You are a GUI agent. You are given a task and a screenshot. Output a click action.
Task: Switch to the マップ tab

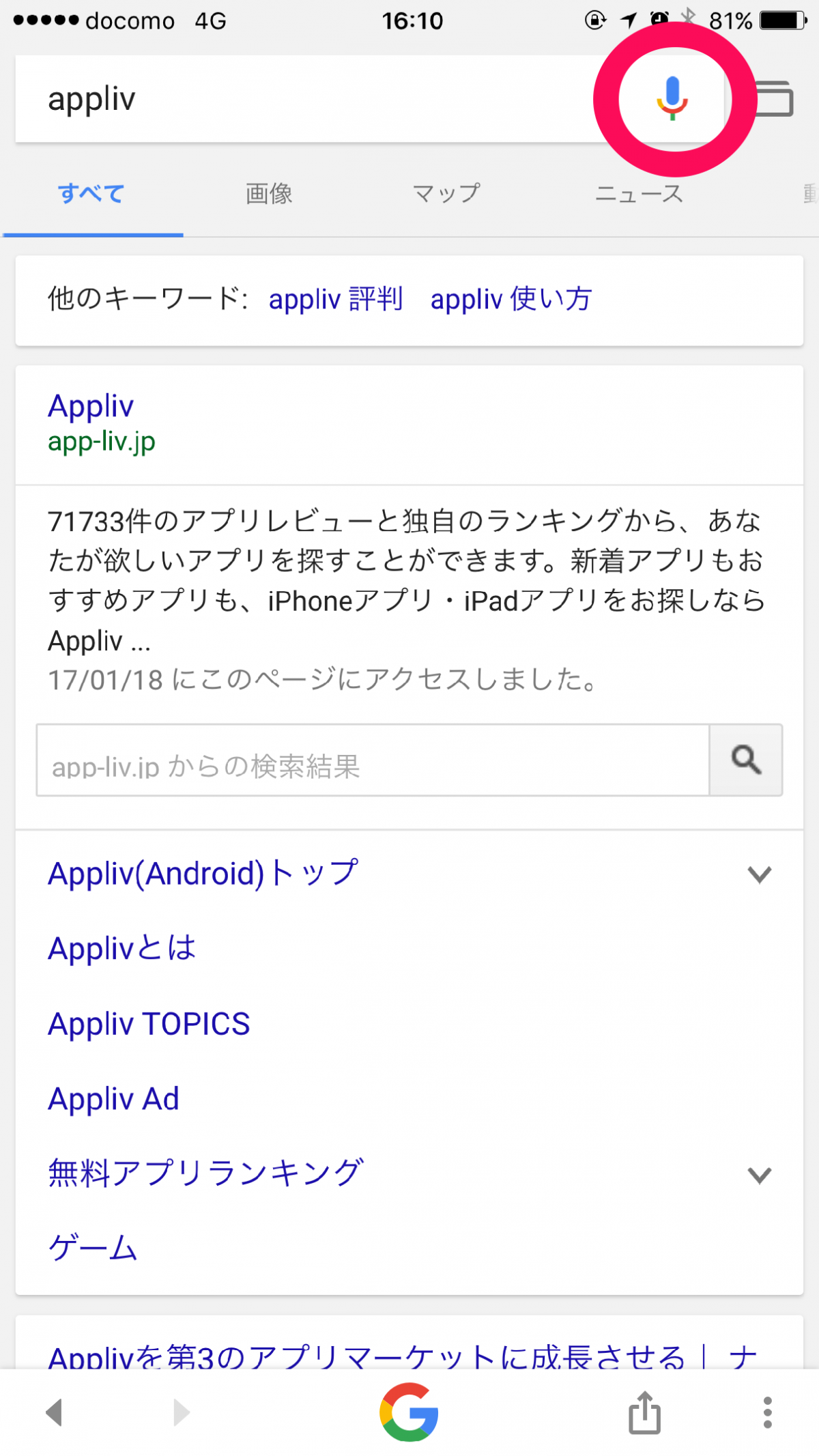coord(446,194)
